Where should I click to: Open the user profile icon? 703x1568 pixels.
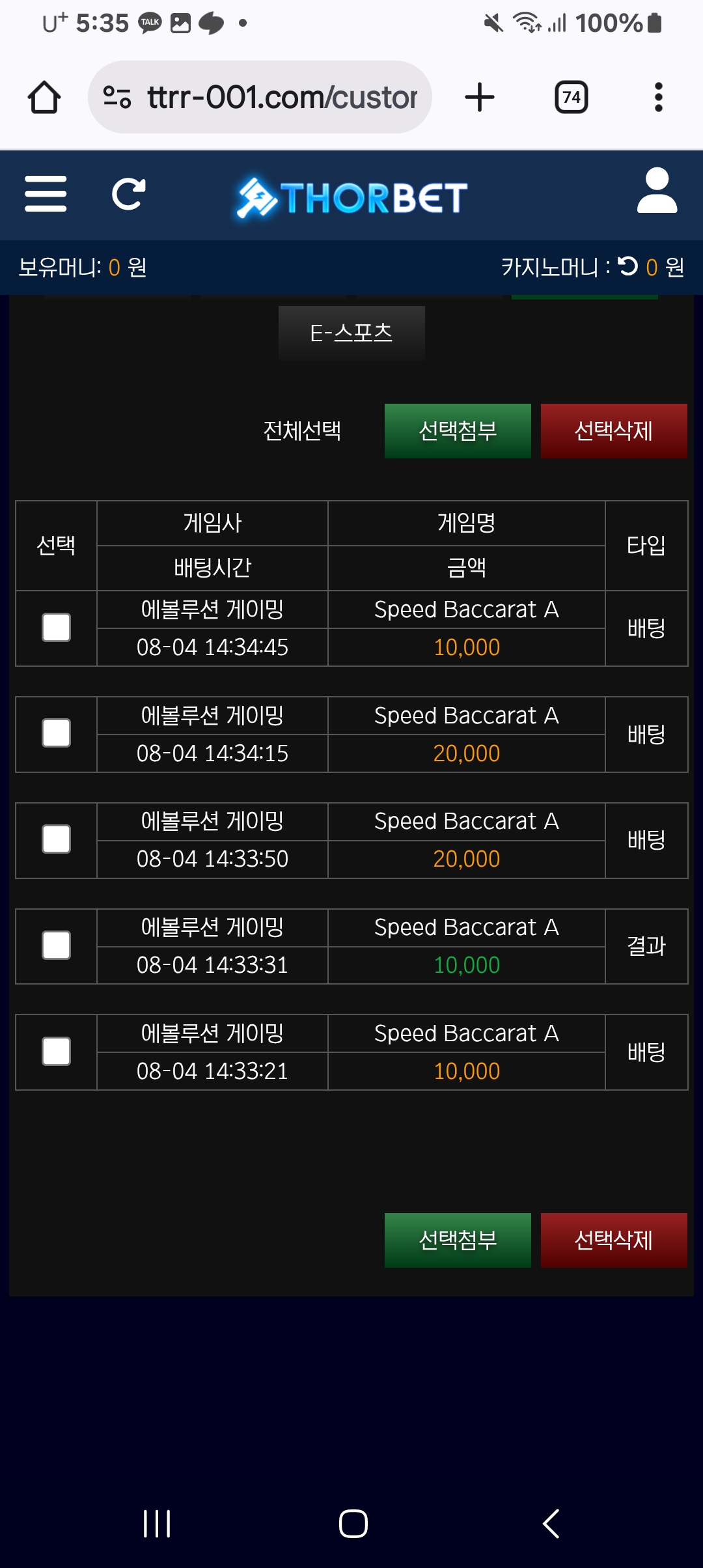pyautogui.click(x=657, y=191)
